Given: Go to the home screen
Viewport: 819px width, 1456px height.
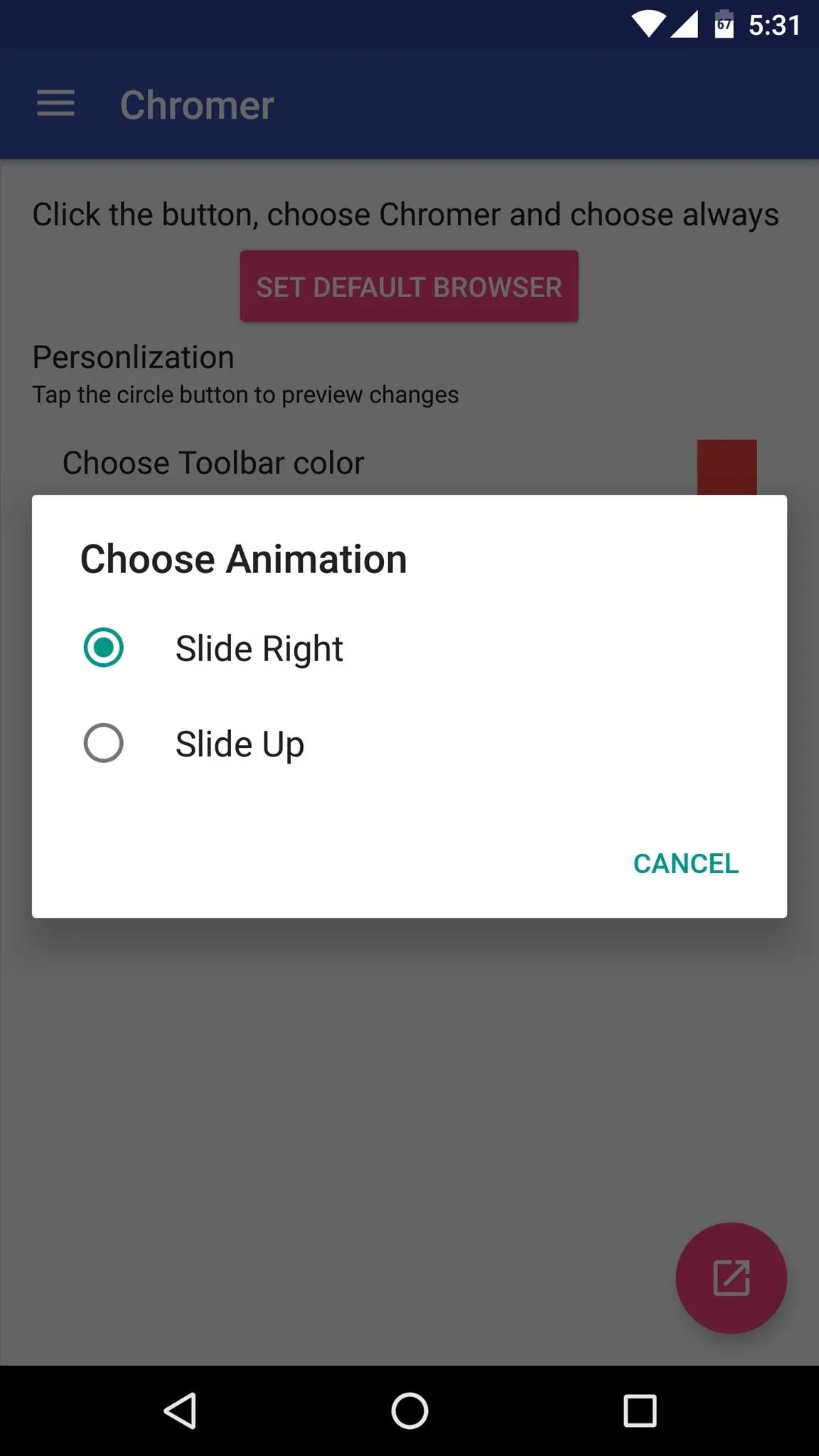Looking at the screenshot, I should pos(409,1410).
